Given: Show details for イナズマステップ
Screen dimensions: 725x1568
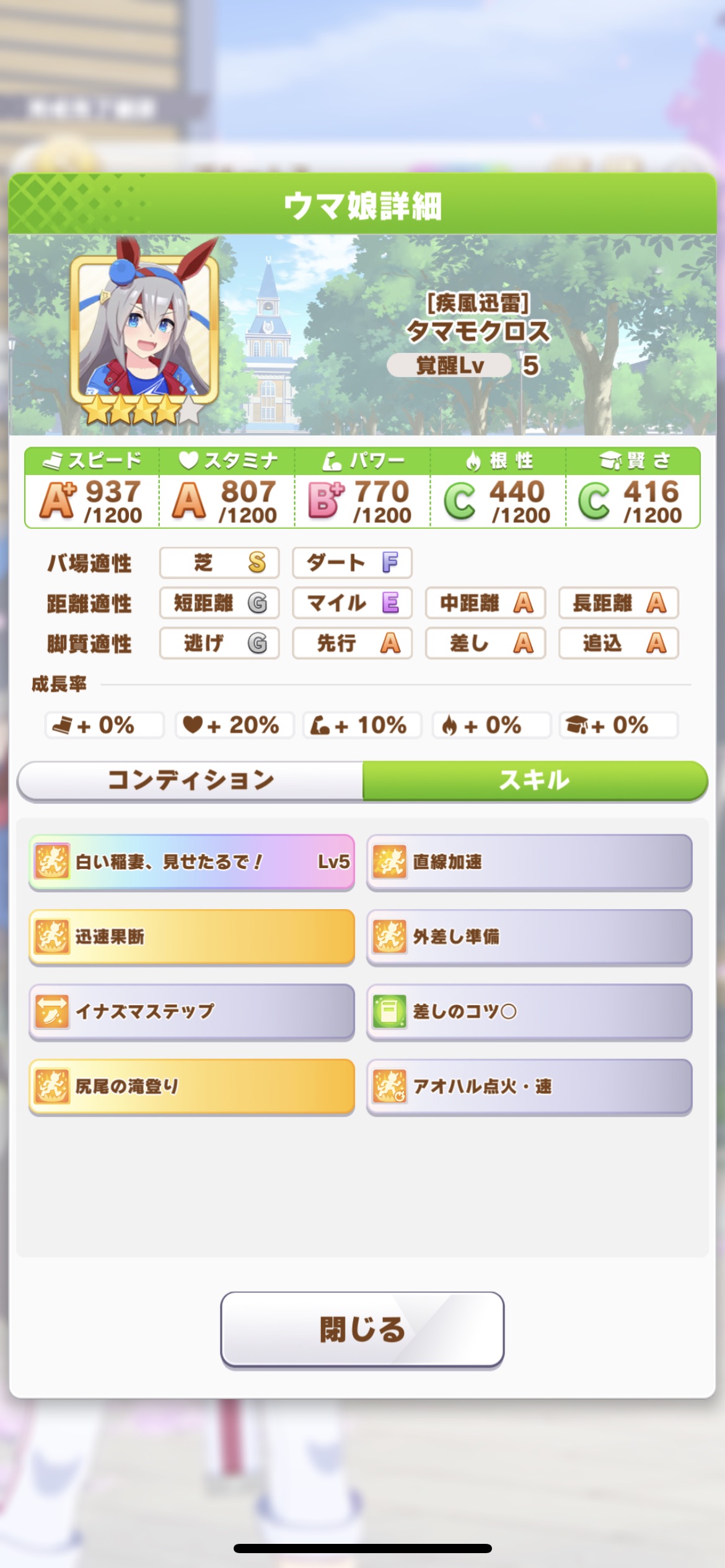Looking at the screenshot, I should click(191, 1012).
